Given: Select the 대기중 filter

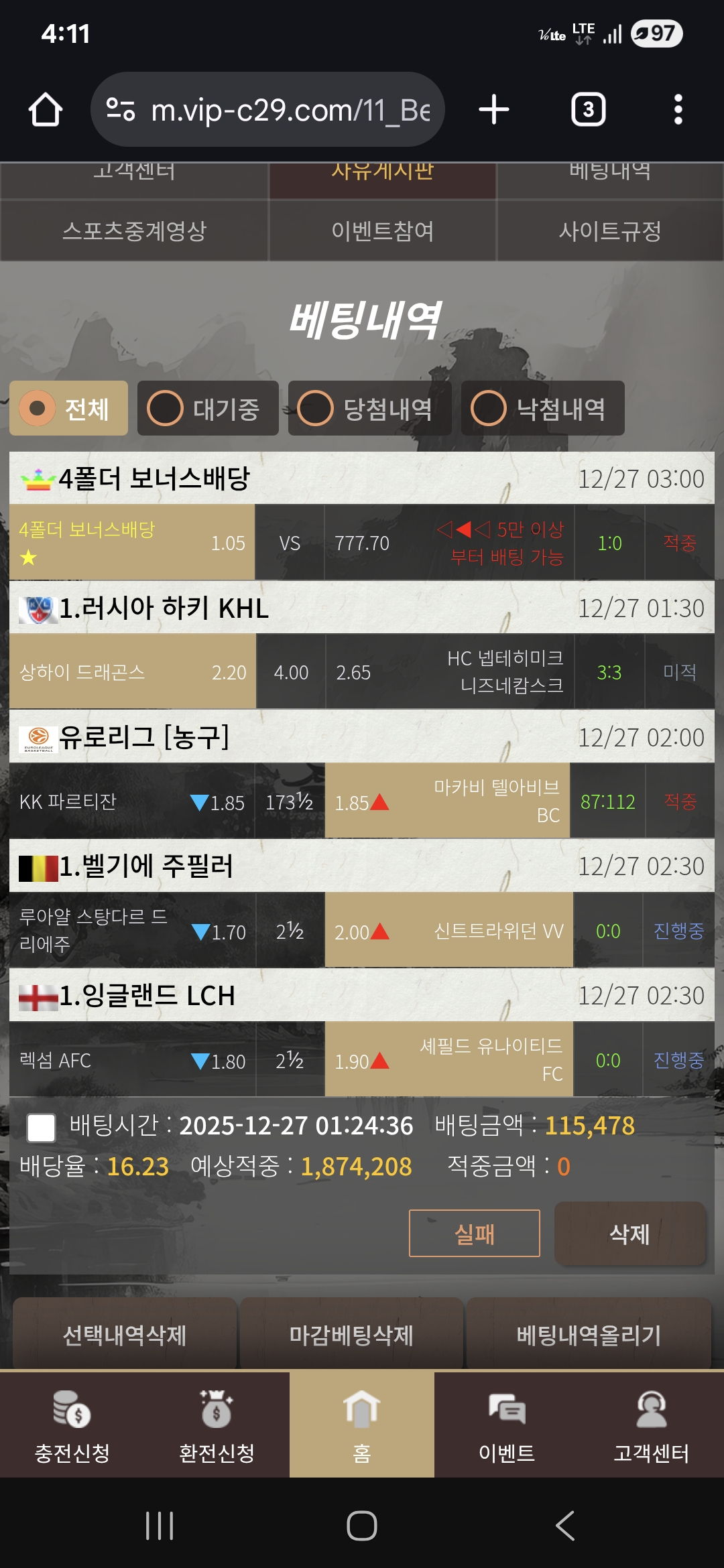Looking at the screenshot, I should coord(208,409).
